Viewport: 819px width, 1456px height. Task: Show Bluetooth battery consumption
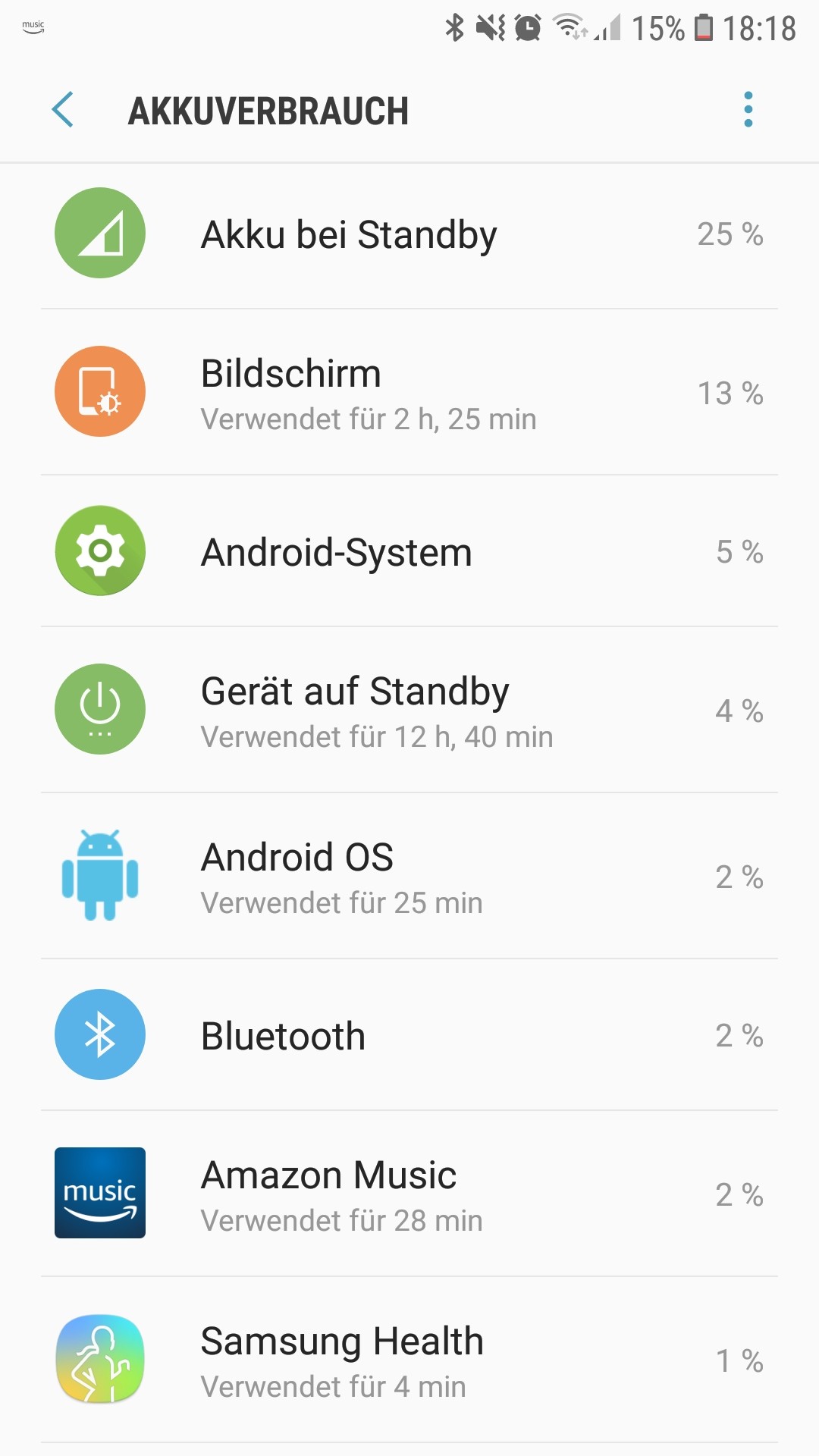[x=409, y=1036]
